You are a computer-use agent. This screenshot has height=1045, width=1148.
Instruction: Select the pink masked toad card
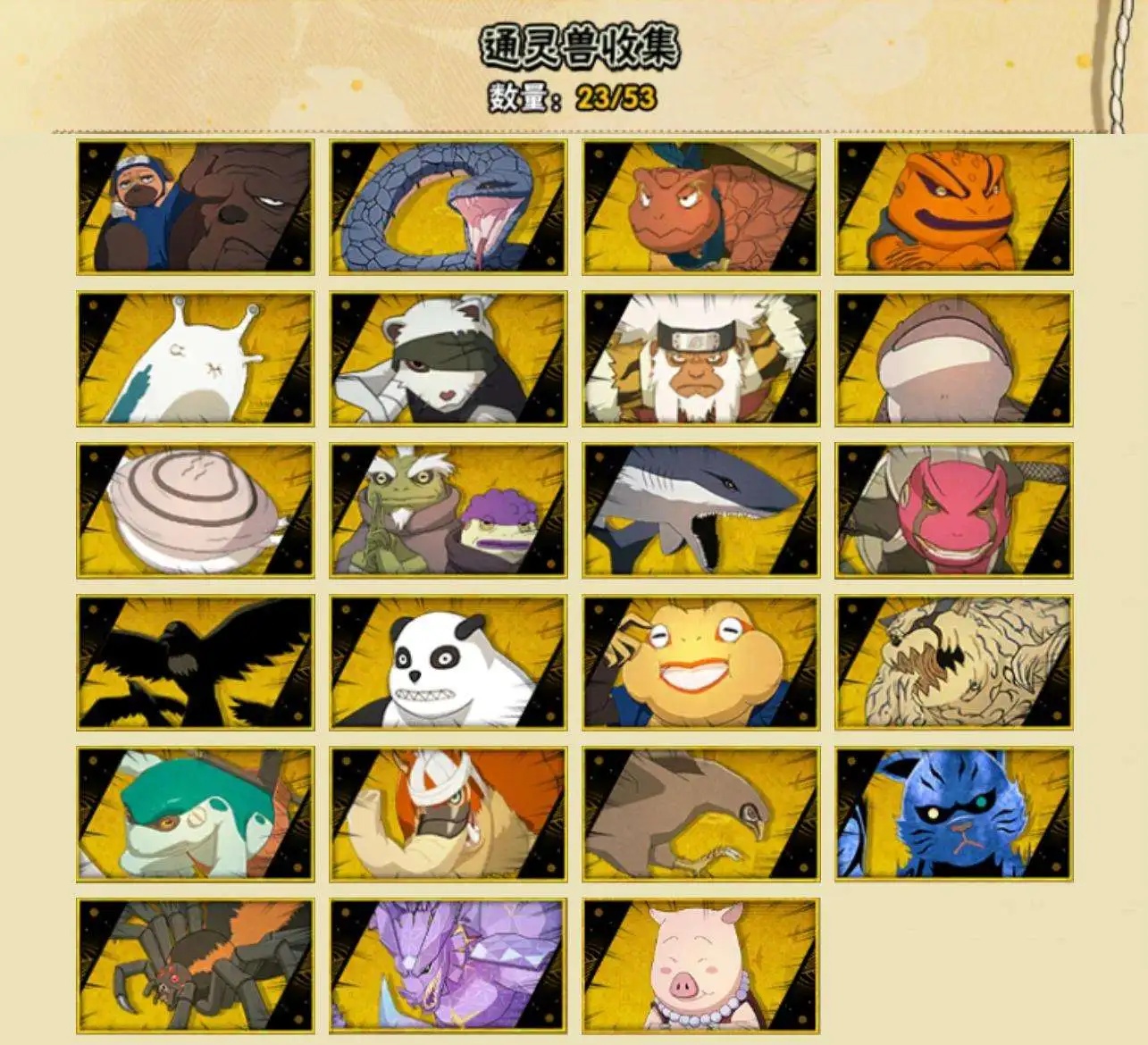coord(953,511)
